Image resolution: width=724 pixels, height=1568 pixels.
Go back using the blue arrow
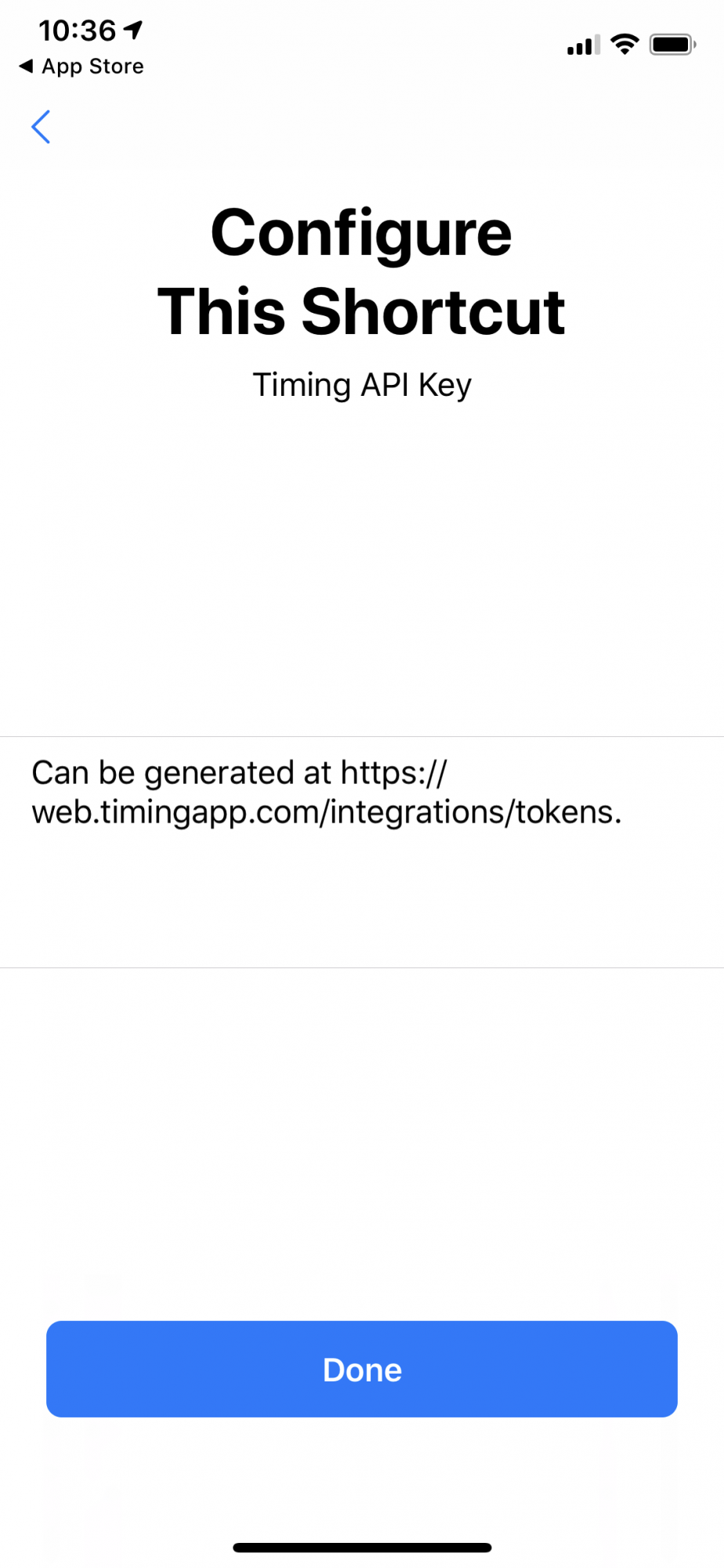(41, 127)
